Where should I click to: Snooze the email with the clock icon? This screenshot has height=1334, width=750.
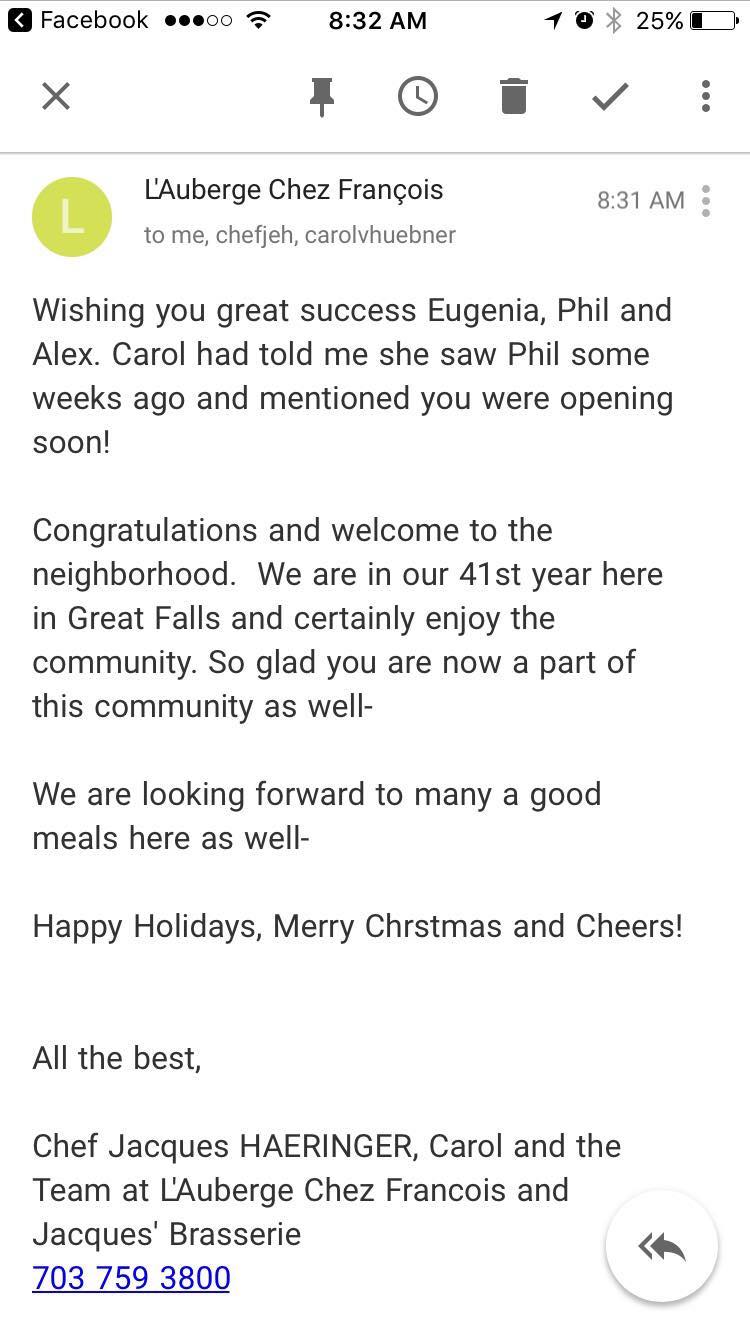coord(417,97)
